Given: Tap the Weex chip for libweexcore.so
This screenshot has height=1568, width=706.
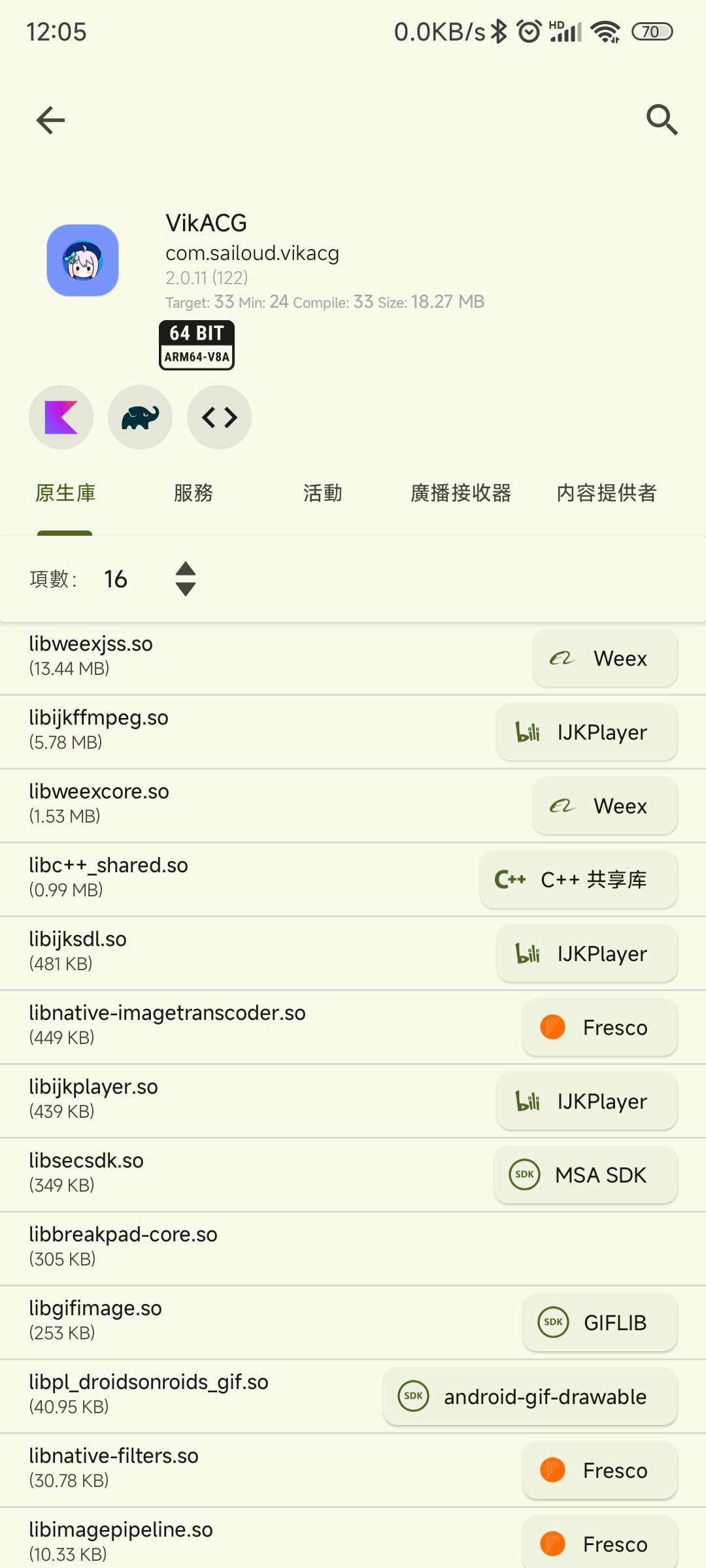Looking at the screenshot, I should point(605,806).
